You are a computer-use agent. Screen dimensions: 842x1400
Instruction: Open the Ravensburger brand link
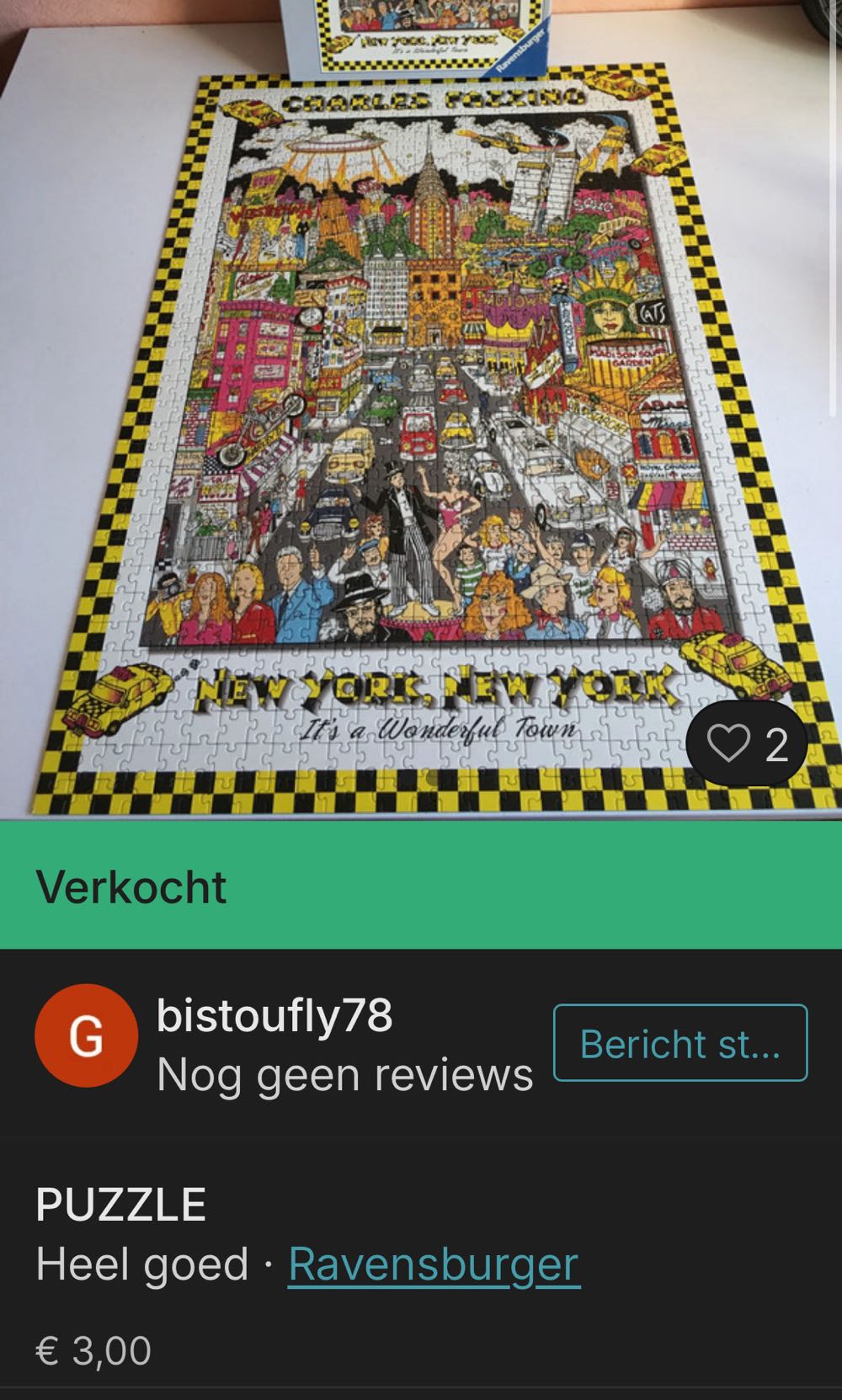click(x=434, y=1264)
